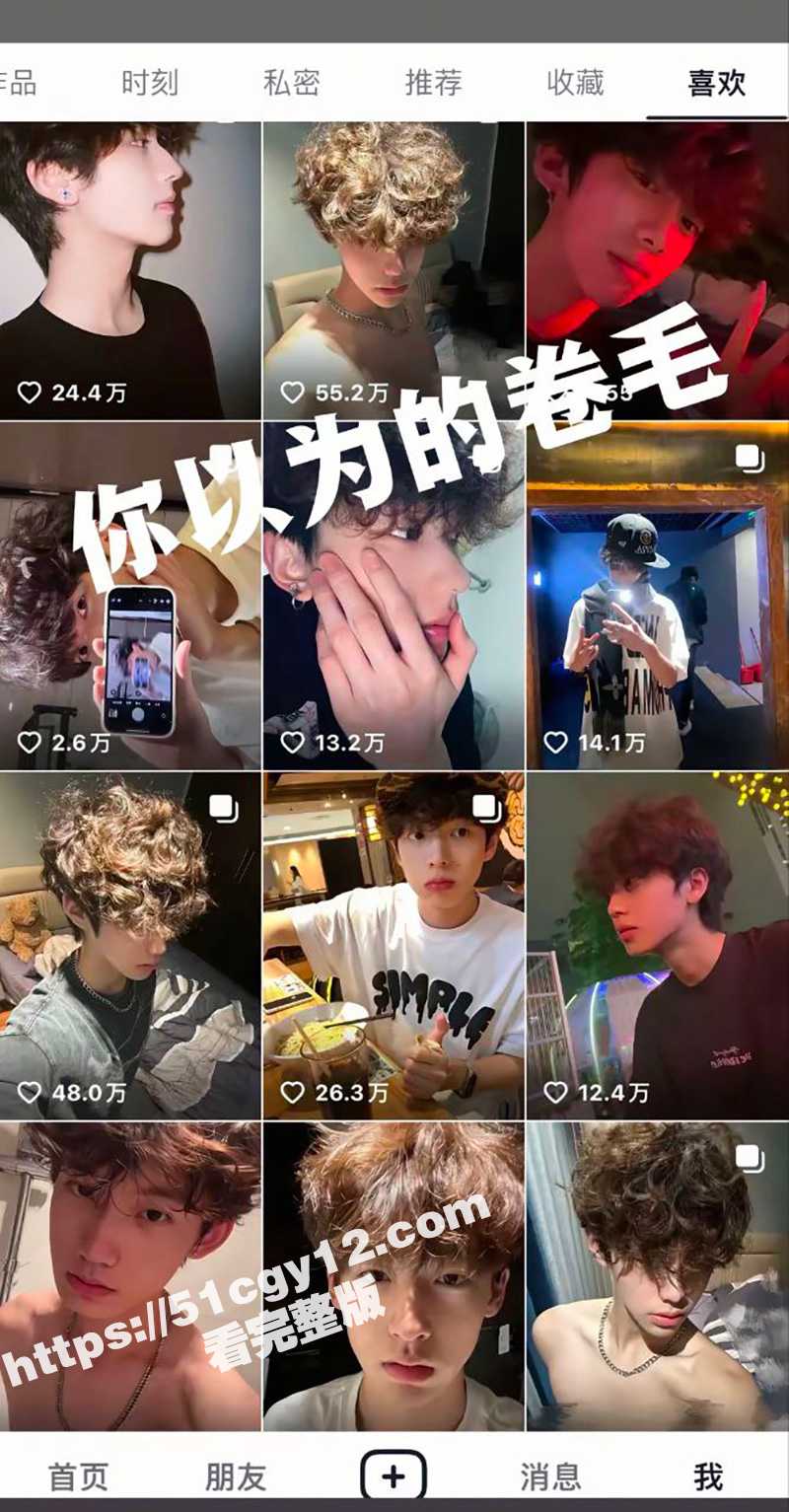789x1512 pixels.
Task: View the restaurant post with 26.3万 likes
Action: (x=394, y=947)
